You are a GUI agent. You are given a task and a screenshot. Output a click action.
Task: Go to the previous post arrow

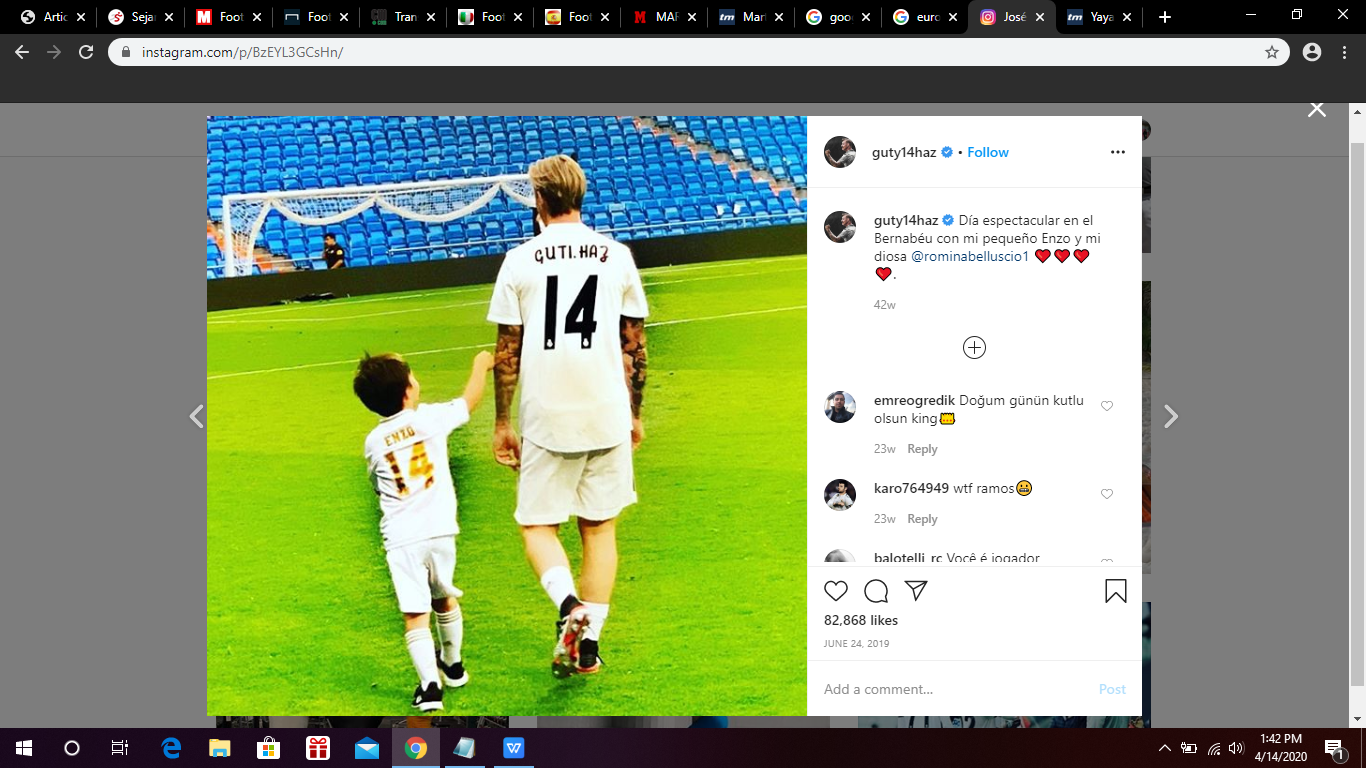(x=197, y=417)
